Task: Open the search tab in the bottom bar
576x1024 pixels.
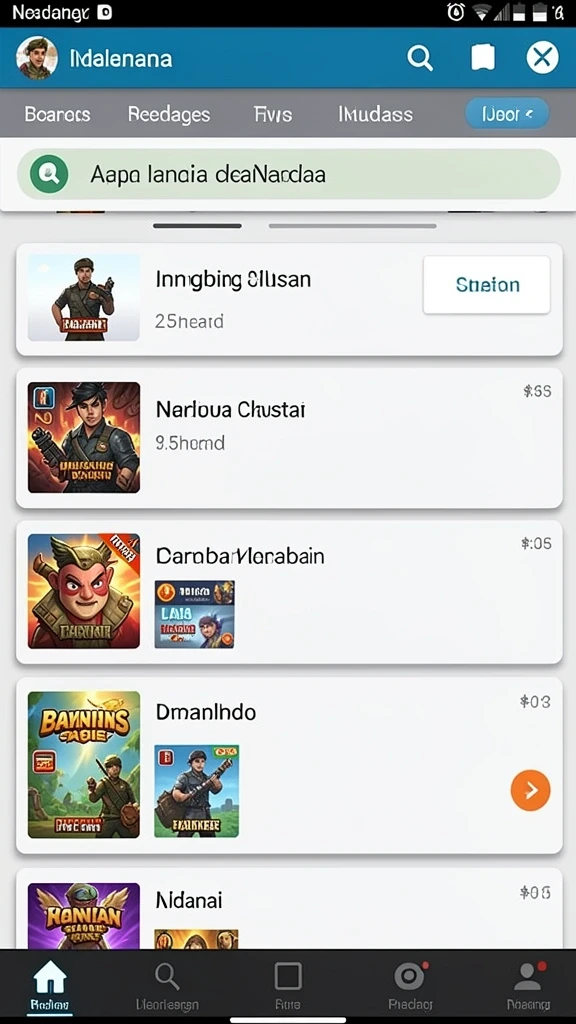Action: coord(167,986)
